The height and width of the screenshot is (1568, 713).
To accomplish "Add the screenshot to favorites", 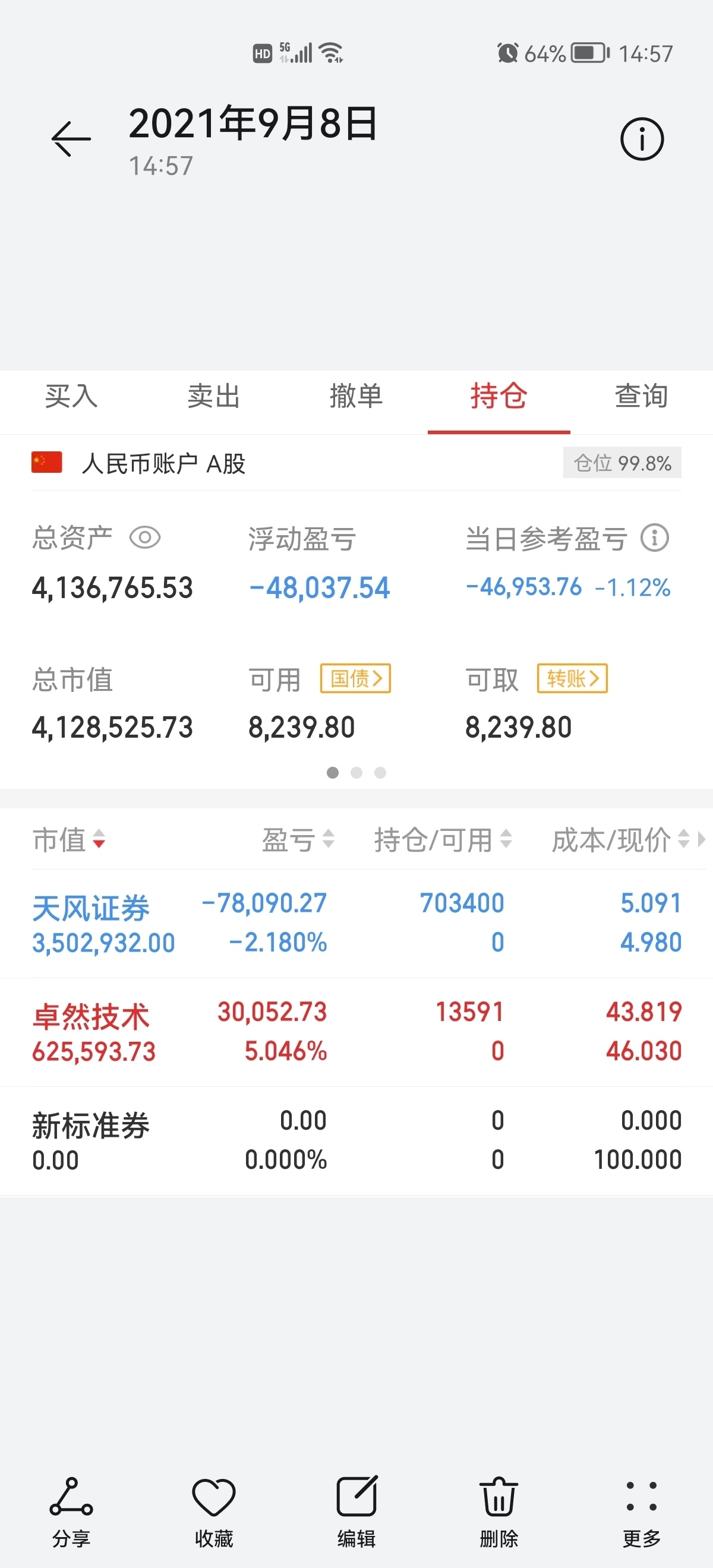I will point(214,1512).
